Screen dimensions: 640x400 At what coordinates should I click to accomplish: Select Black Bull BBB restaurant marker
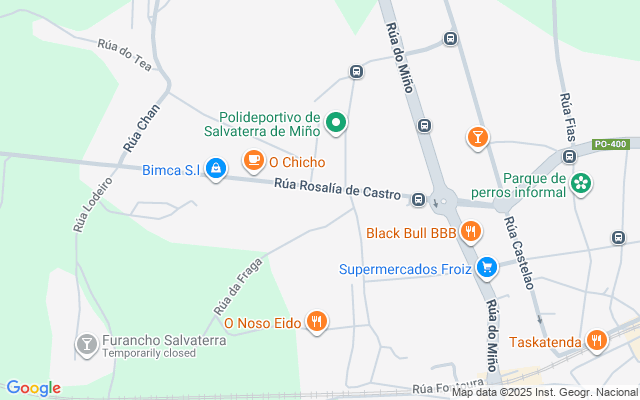pos(472,233)
